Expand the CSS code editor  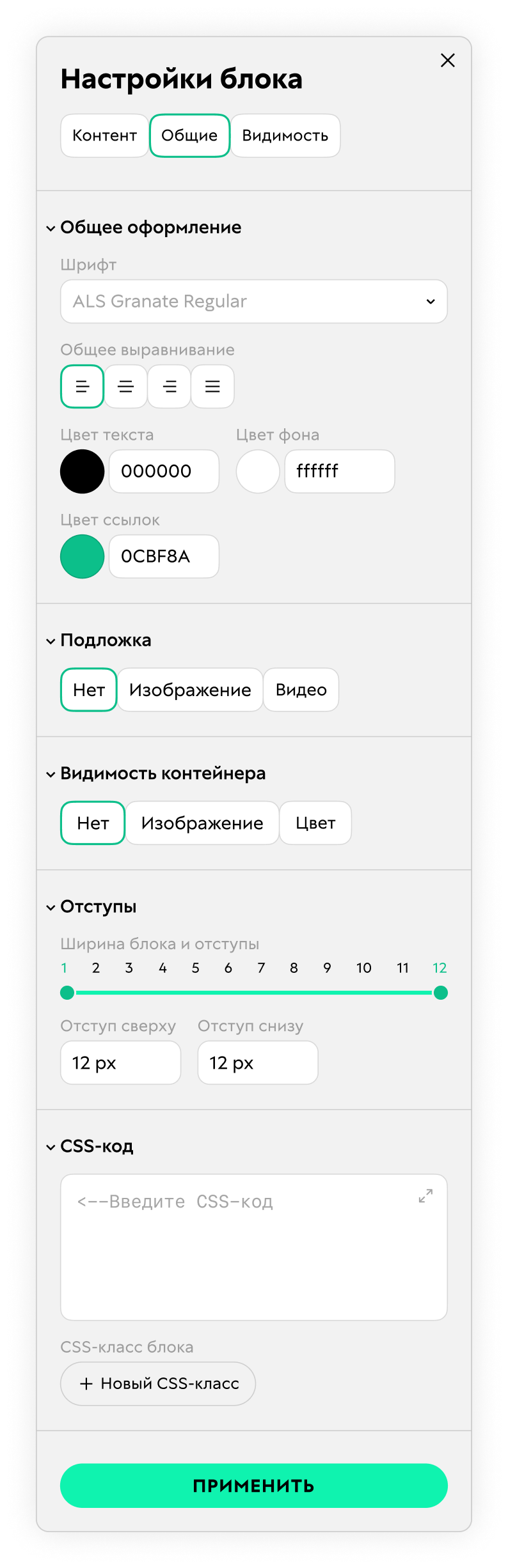point(425,1195)
